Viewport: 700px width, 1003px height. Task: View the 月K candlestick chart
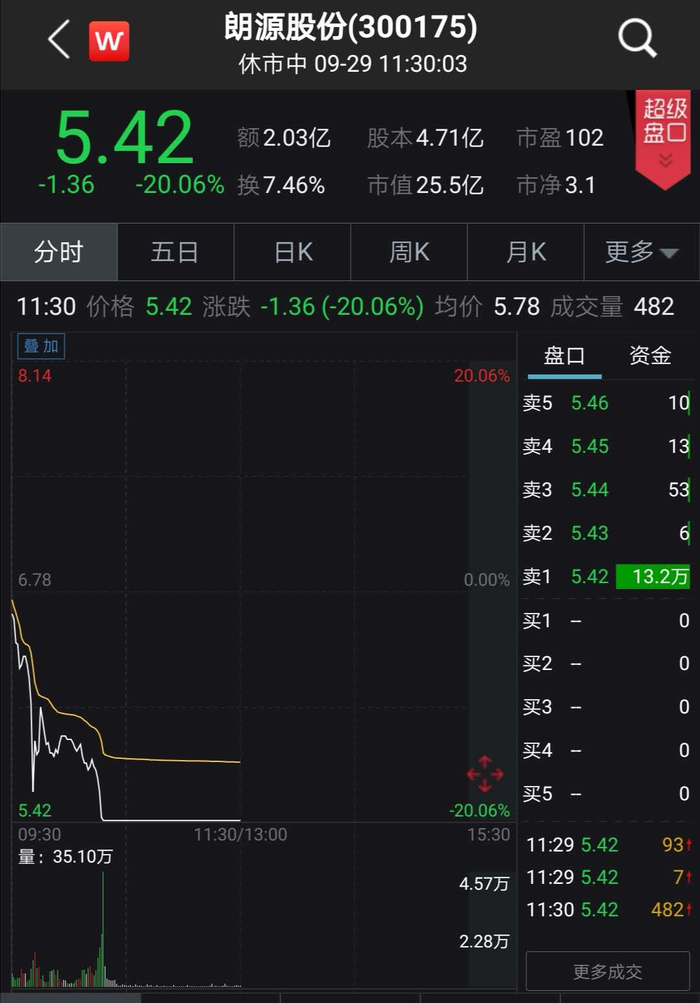pyautogui.click(x=526, y=252)
